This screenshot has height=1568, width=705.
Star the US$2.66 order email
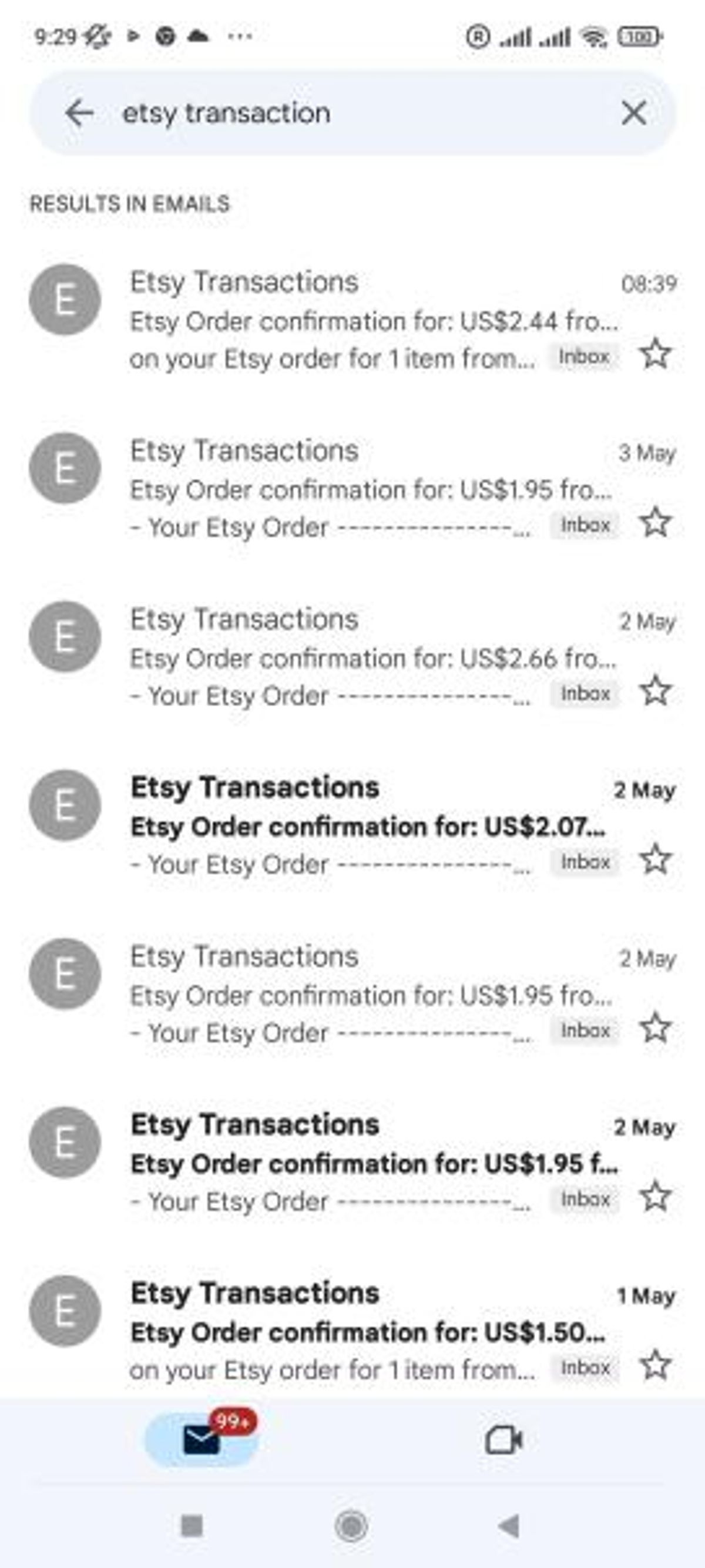click(656, 691)
